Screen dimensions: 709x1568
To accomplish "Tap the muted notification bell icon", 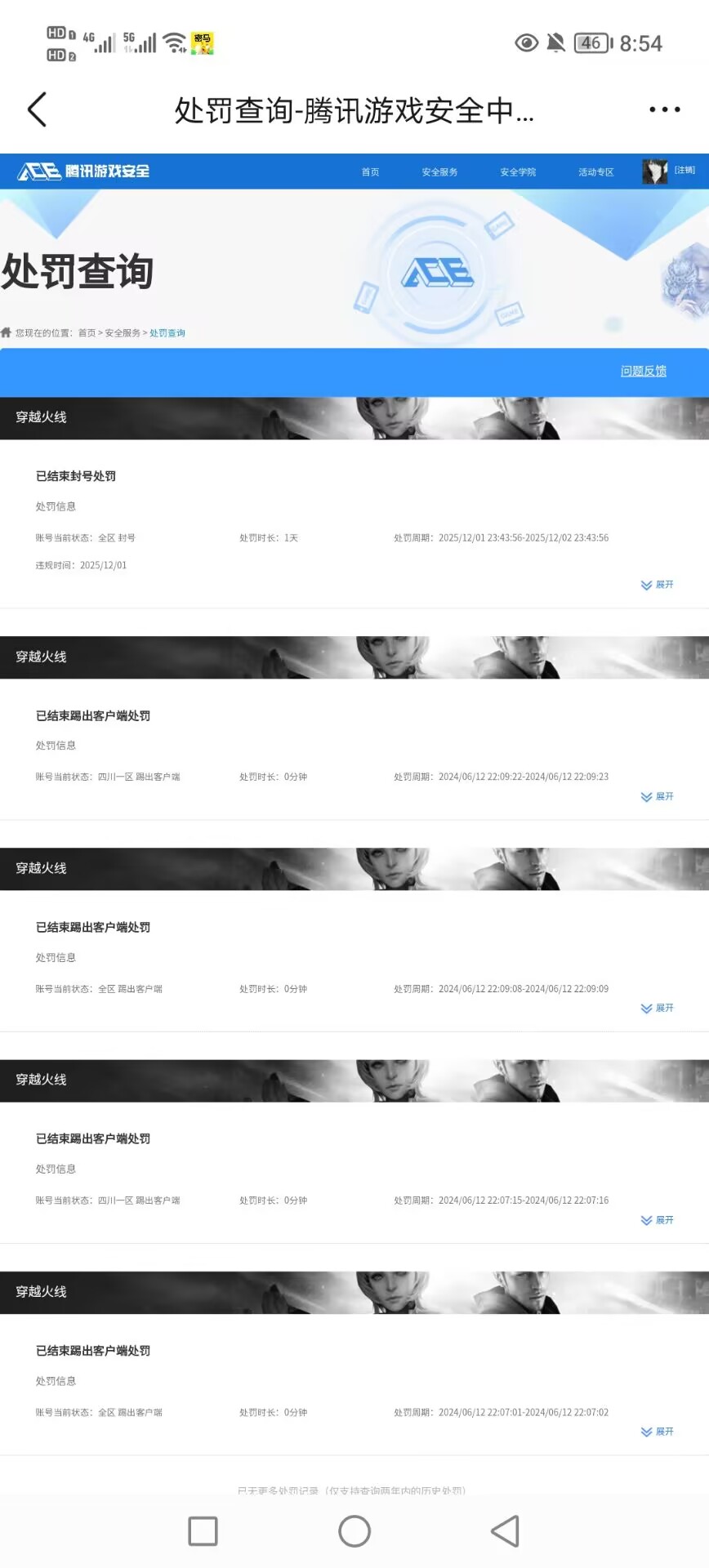I will click(555, 42).
